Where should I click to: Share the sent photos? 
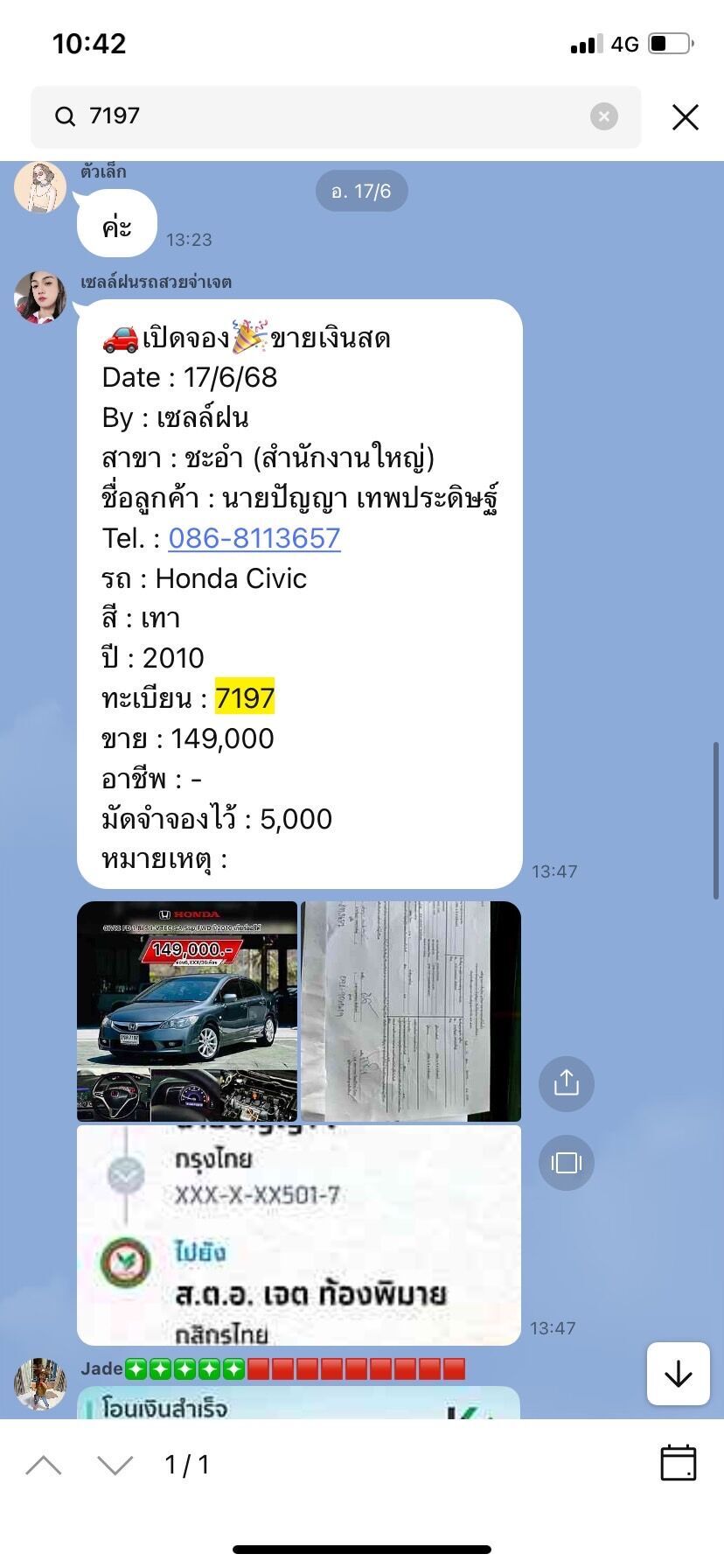[x=566, y=1083]
